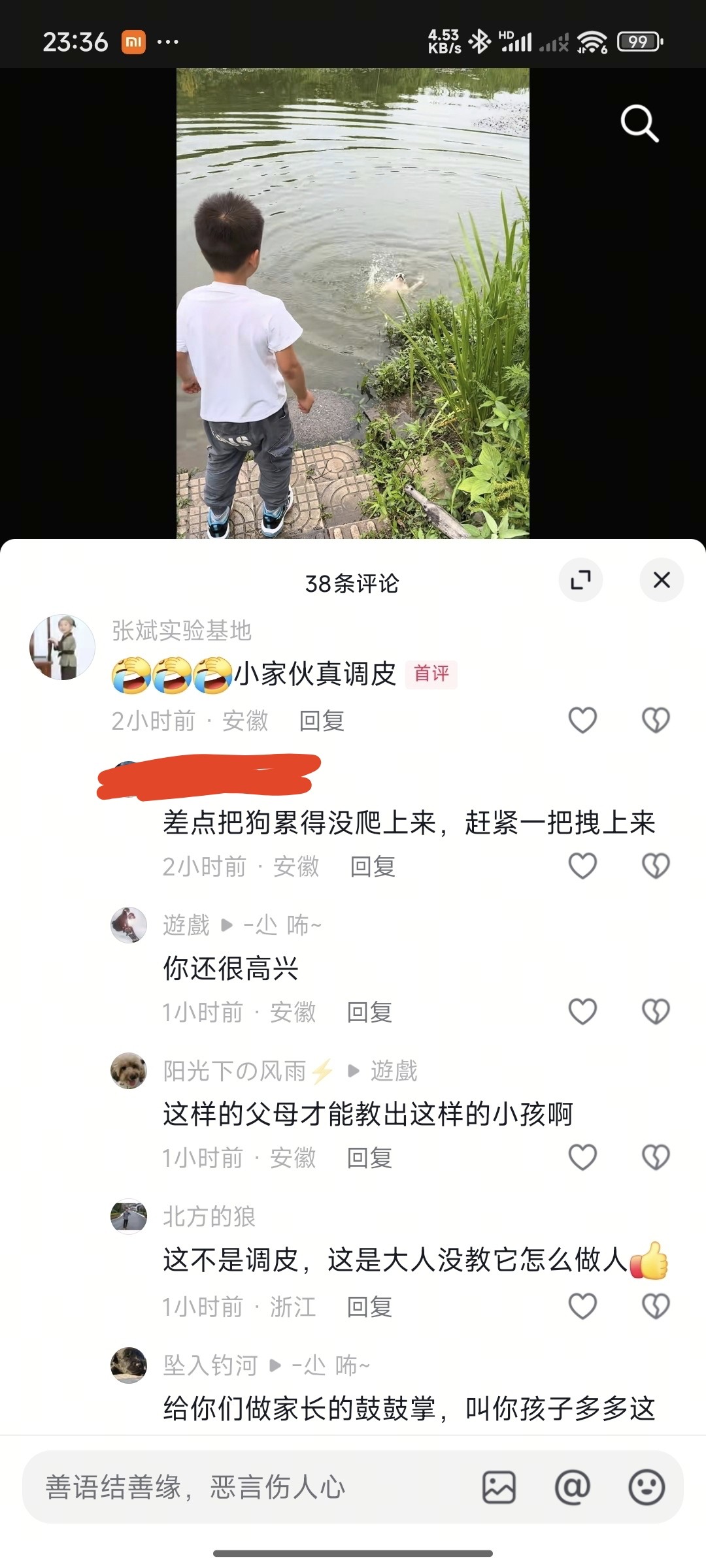The height and width of the screenshot is (1568, 706).
Task: Like the comment 差点把狗累得没爬上来
Action: [582, 866]
